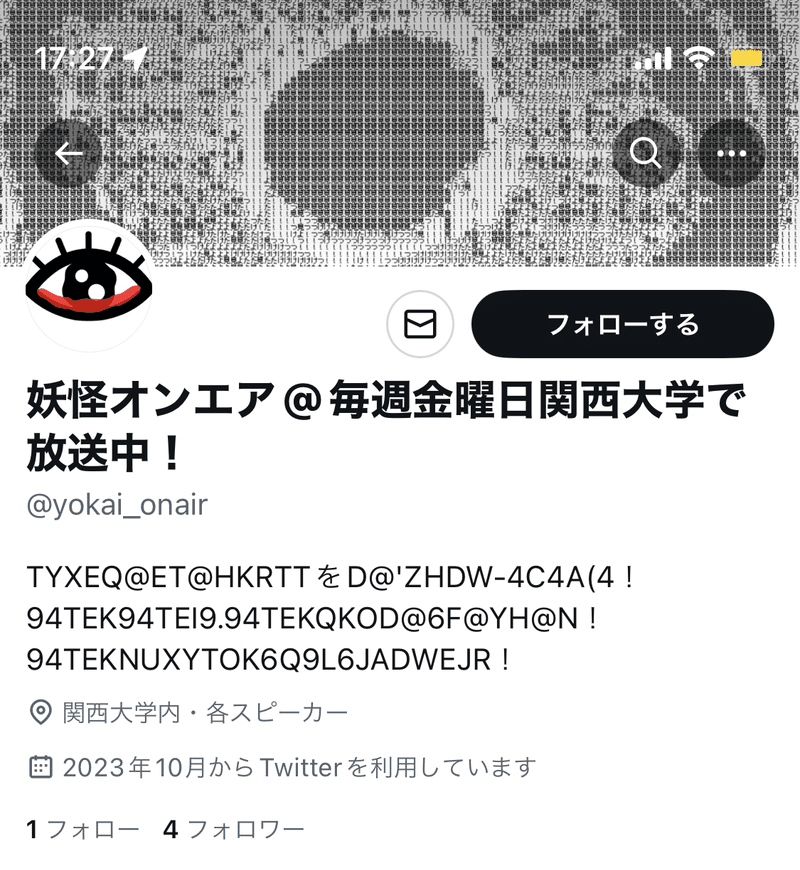The height and width of the screenshot is (870, 800).
Task: View the 4 フォロワー list
Action: tap(233, 829)
